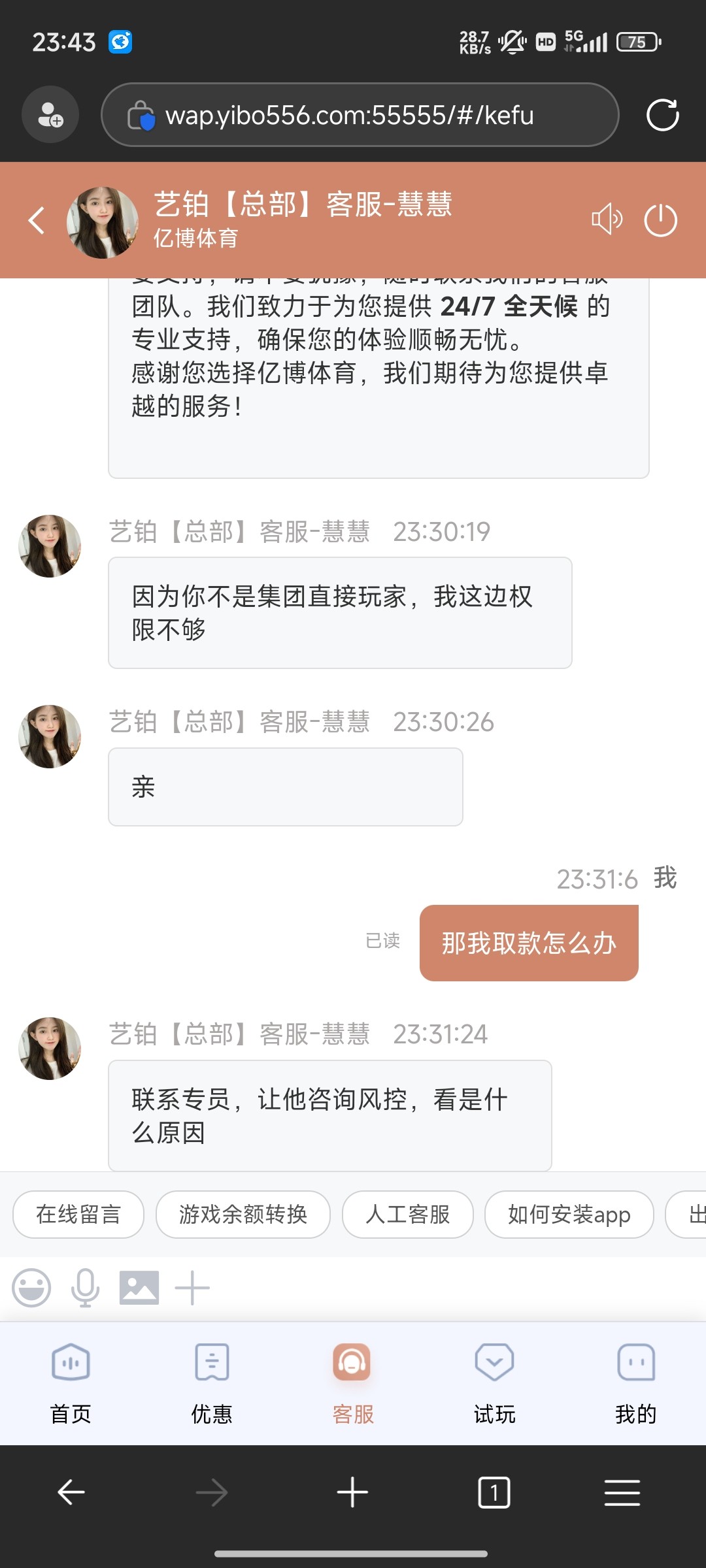Tap the 人工客服 quick reply chip

point(407,1215)
